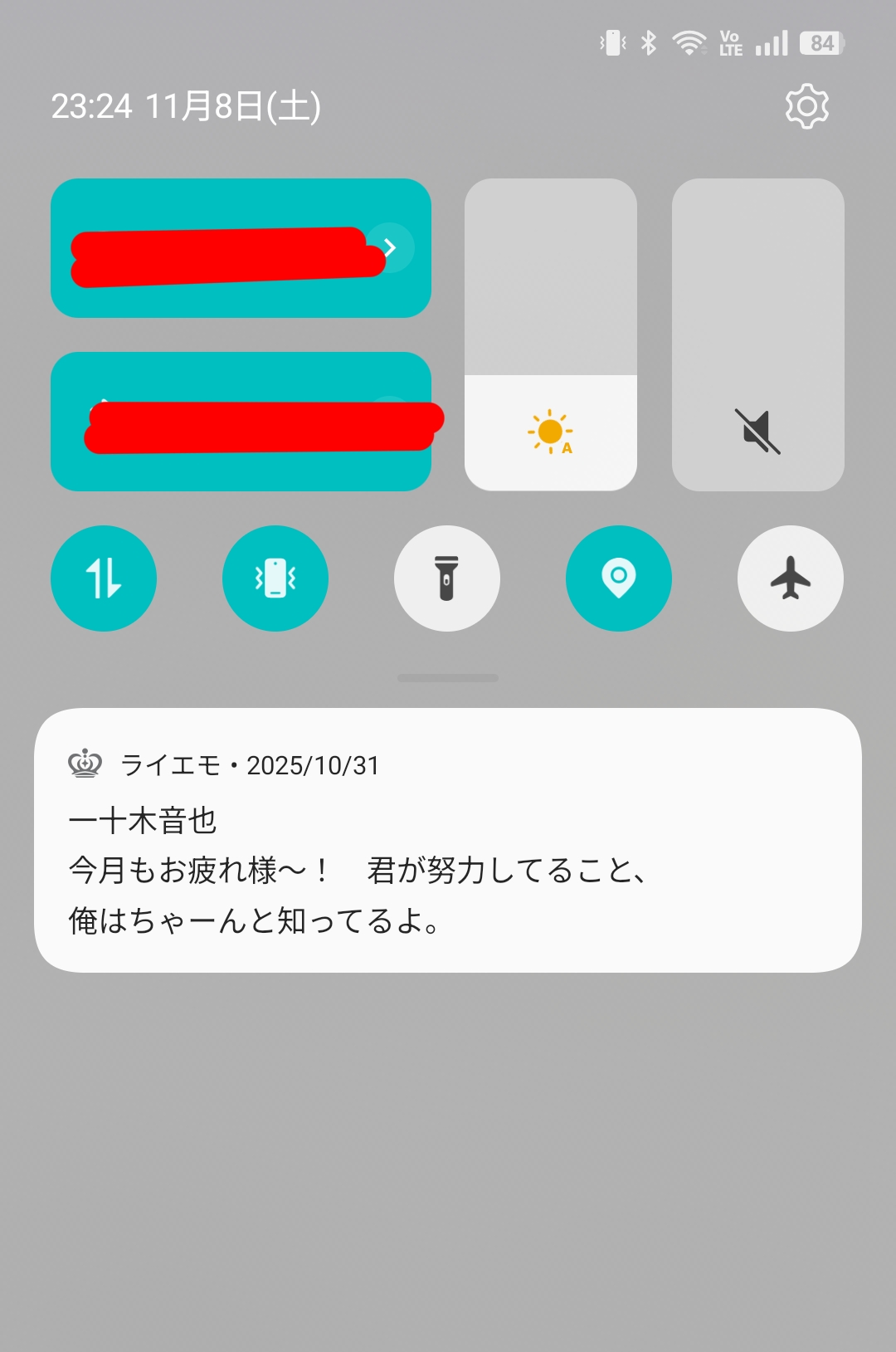The height and width of the screenshot is (1352, 896).
Task: Enable airplane mode
Action: 791,578
